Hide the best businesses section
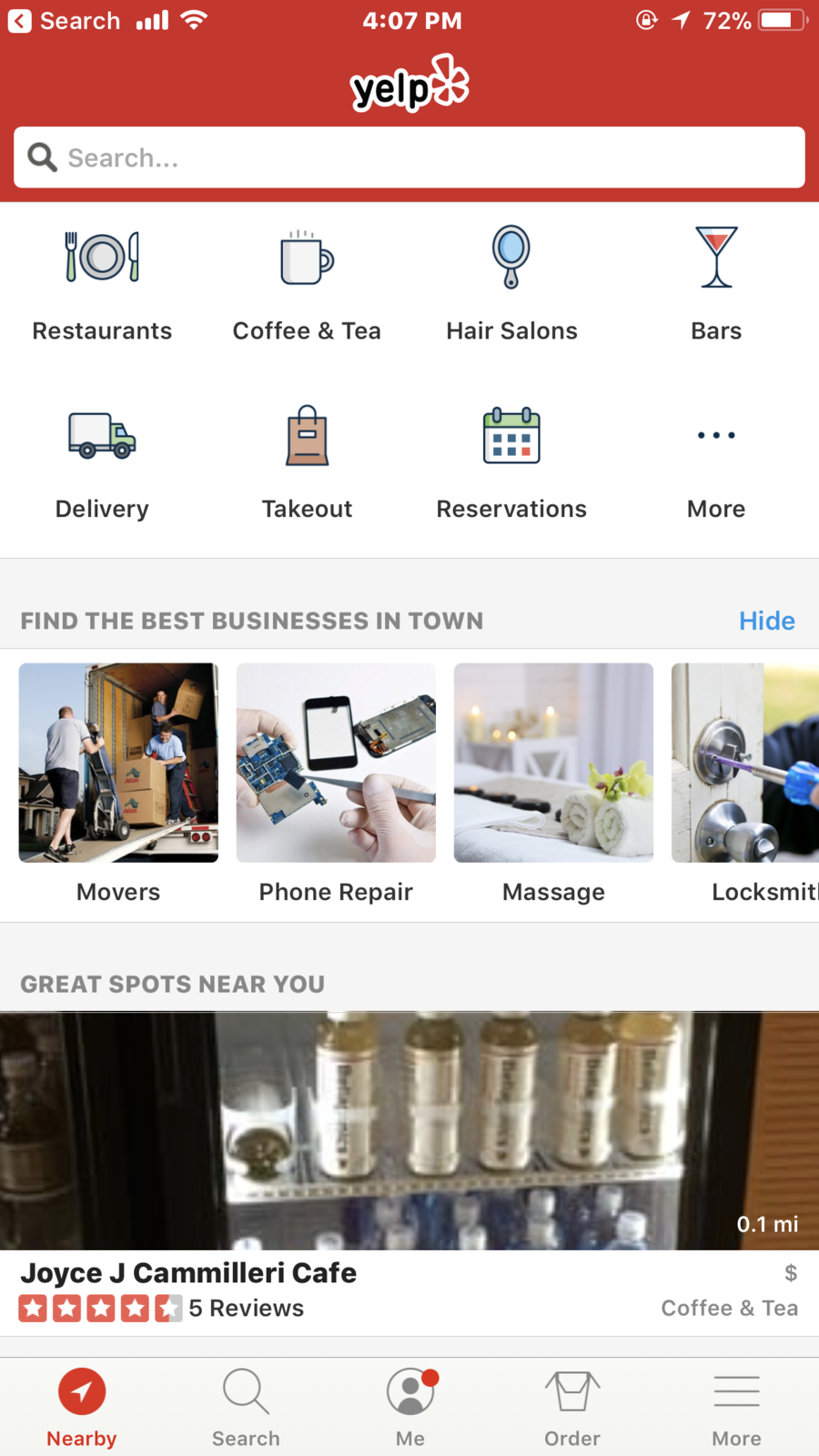This screenshot has width=819, height=1456. pyautogui.click(x=766, y=621)
